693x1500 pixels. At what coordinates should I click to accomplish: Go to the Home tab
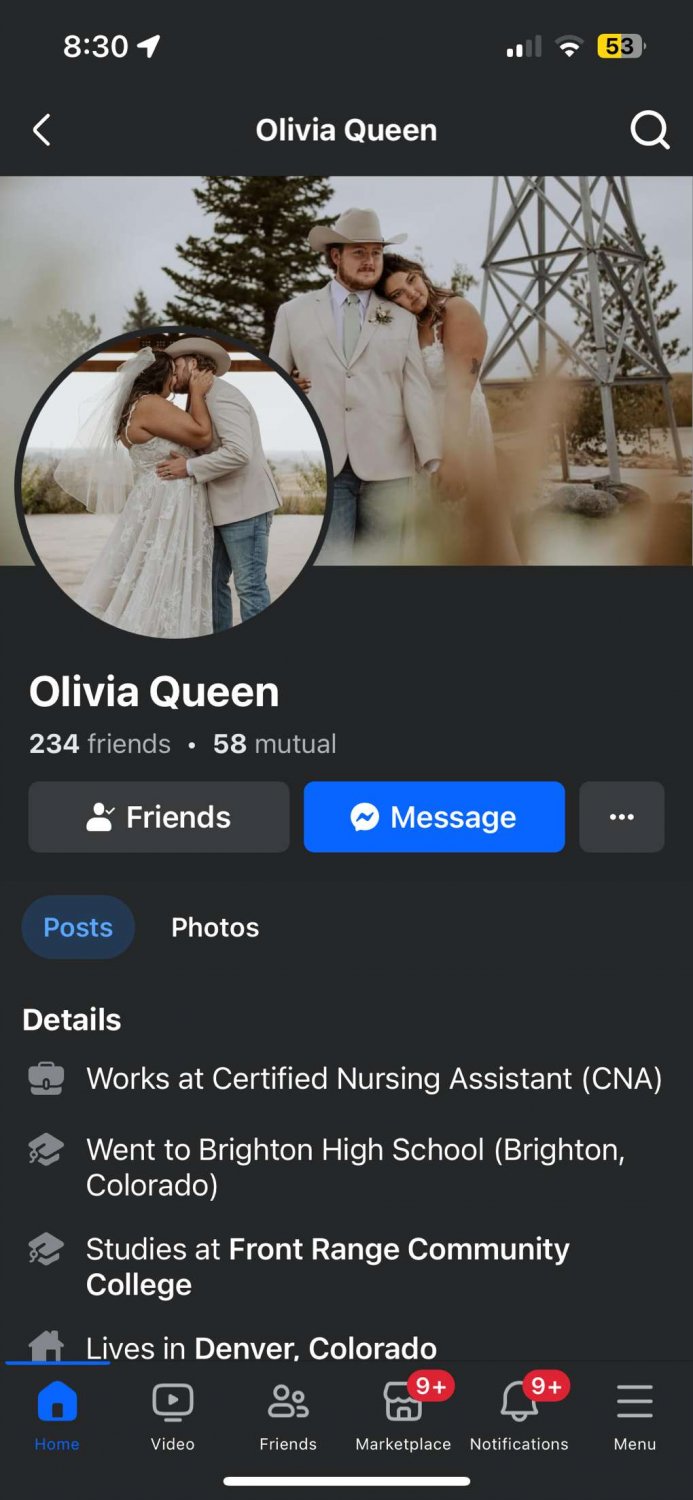tap(57, 1415)
